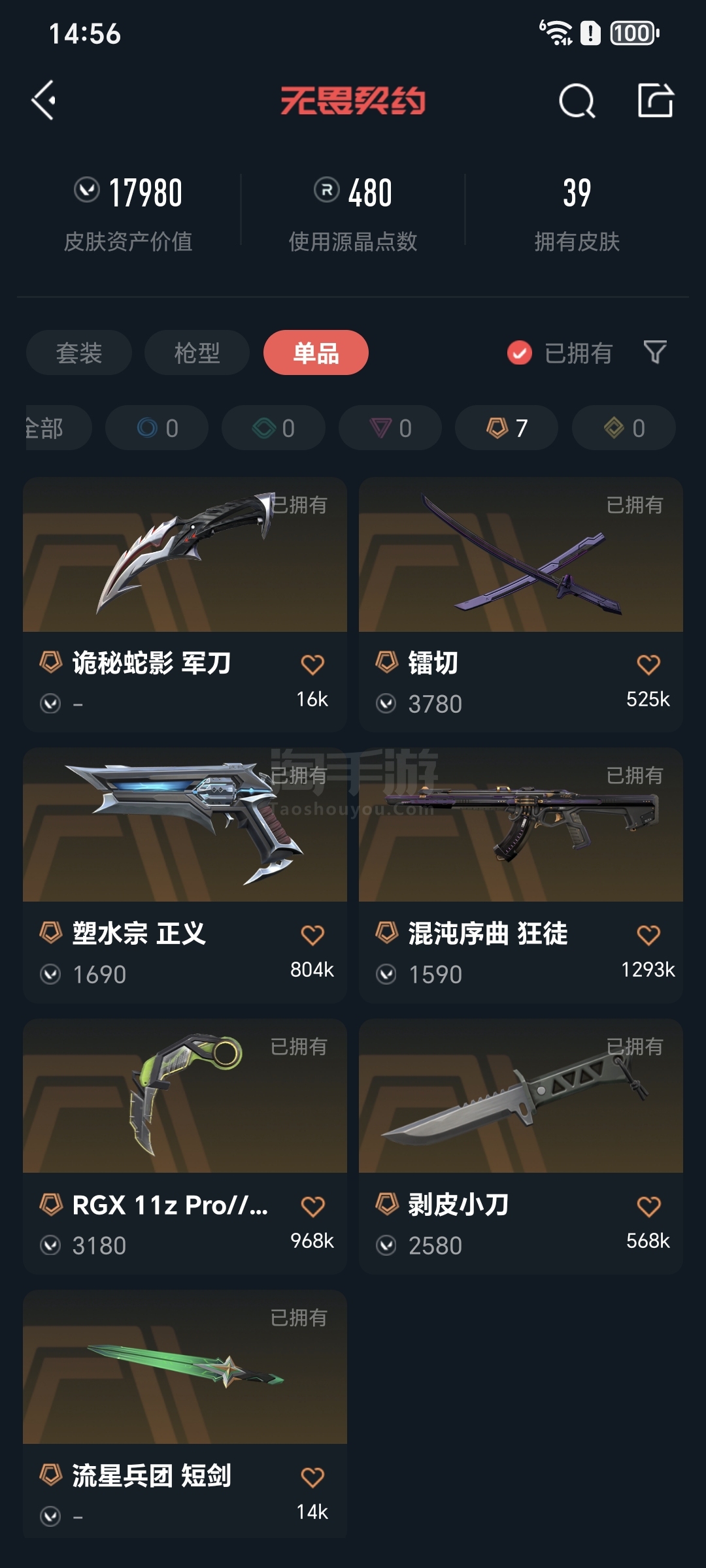Toggle the 已拥有 checkbox

(560, 353)
